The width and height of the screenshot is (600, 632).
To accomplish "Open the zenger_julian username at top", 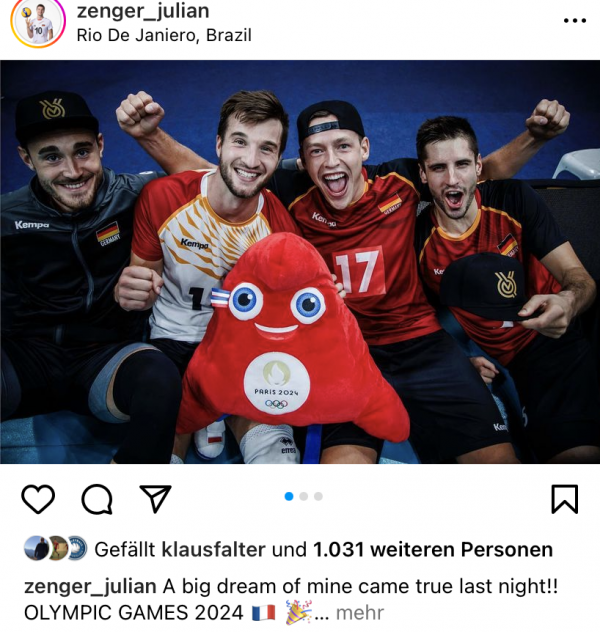I will 142,11.
